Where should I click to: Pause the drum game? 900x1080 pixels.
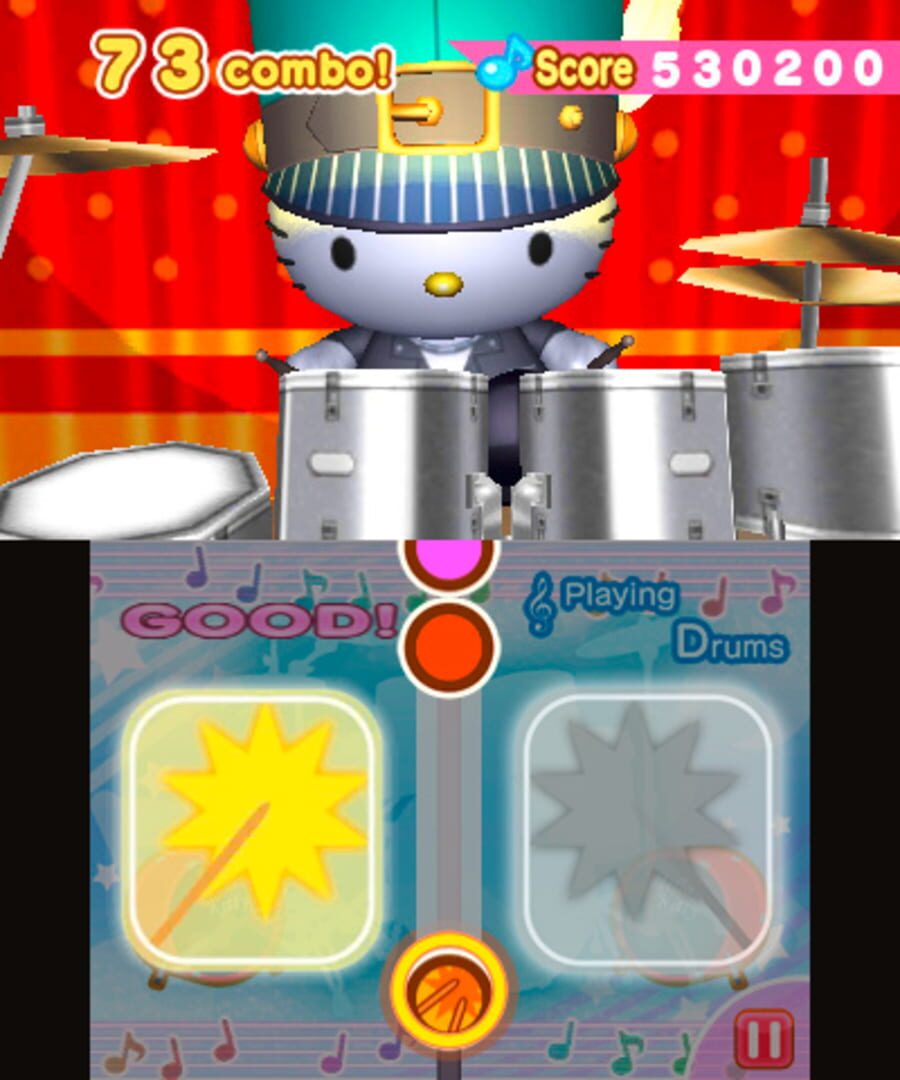pos(764,1039)
